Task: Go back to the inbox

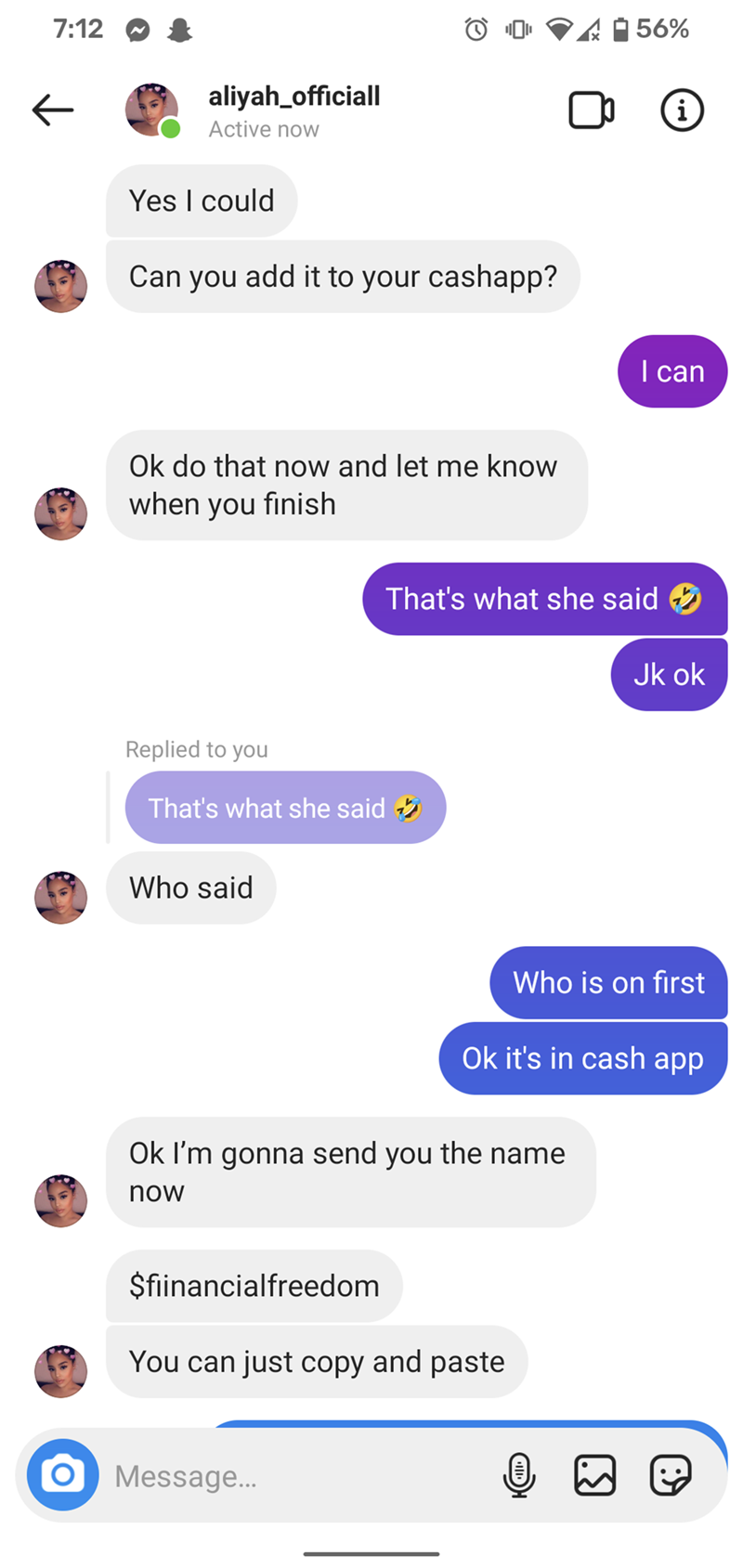Action: click(x=53, y=110)
